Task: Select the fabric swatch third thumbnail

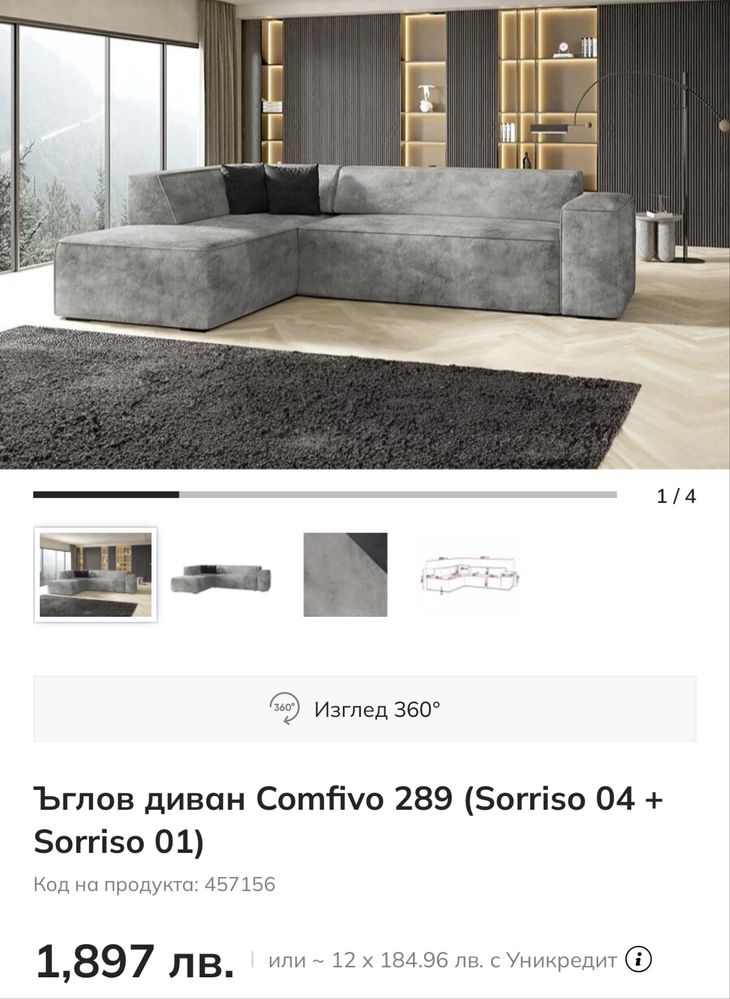Action: click(x=345, y=574)
